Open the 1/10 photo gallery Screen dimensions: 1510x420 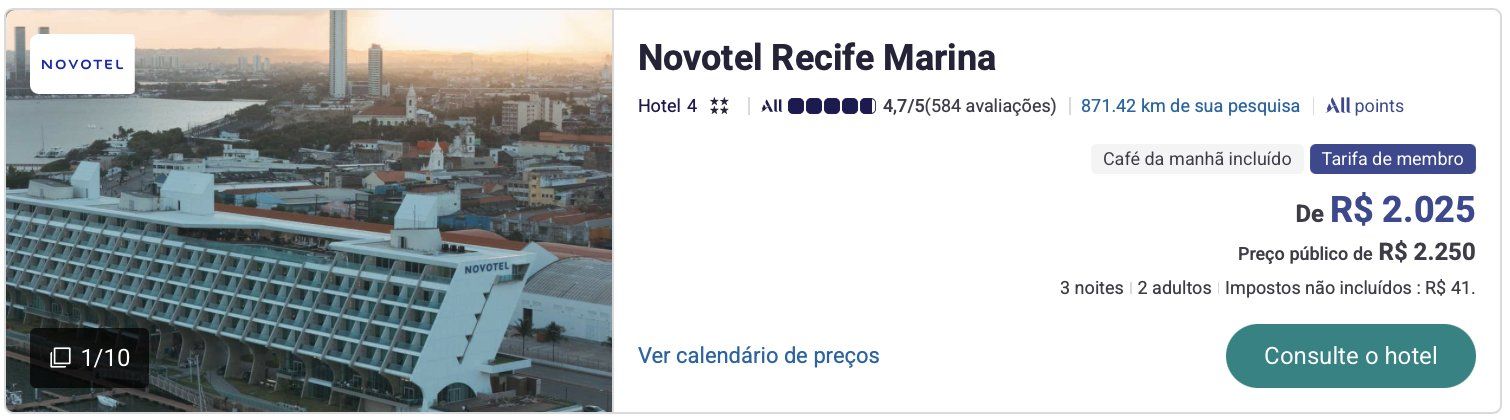tap(90, 357)
